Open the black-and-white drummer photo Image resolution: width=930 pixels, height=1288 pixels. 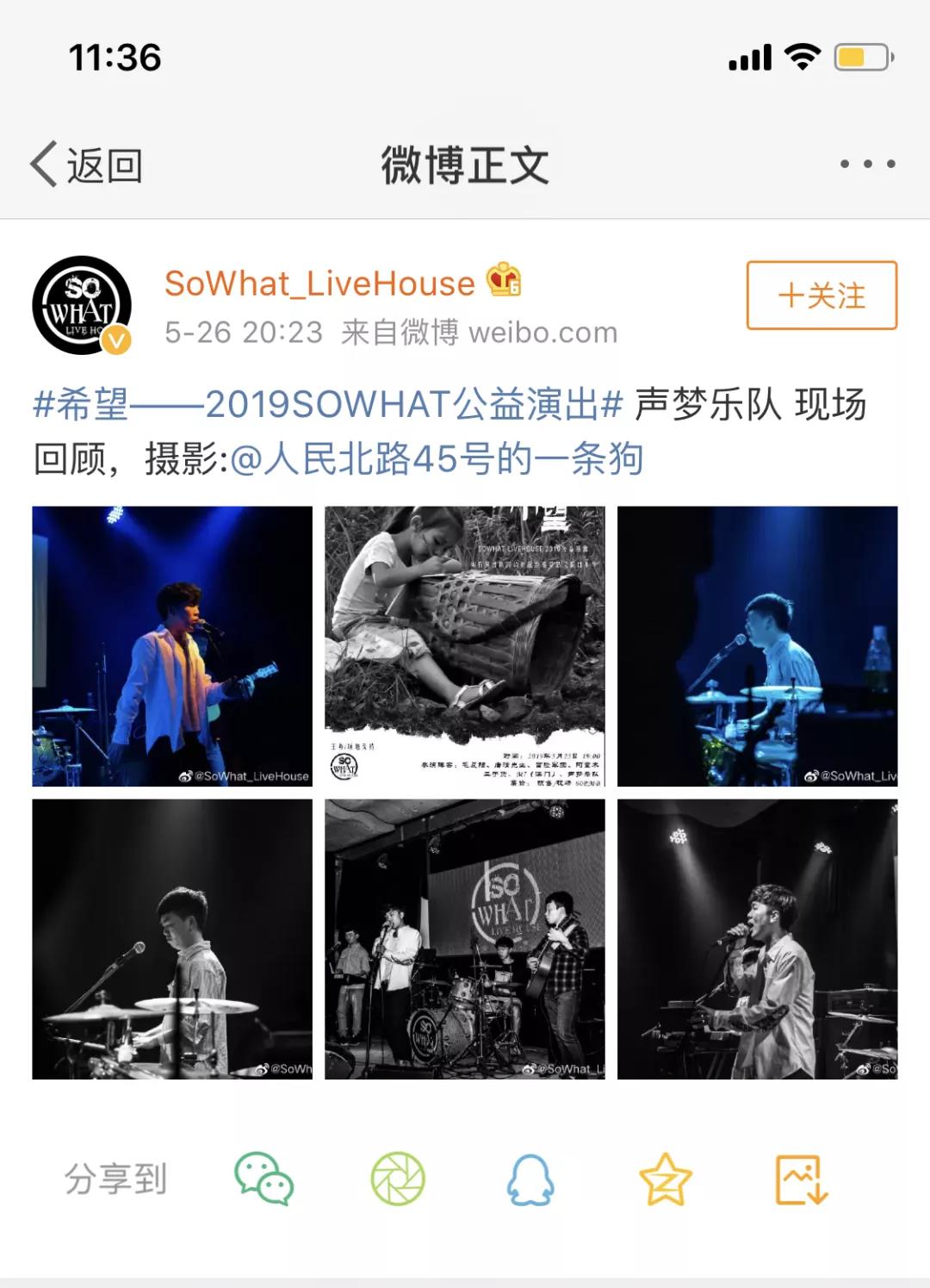172,939
